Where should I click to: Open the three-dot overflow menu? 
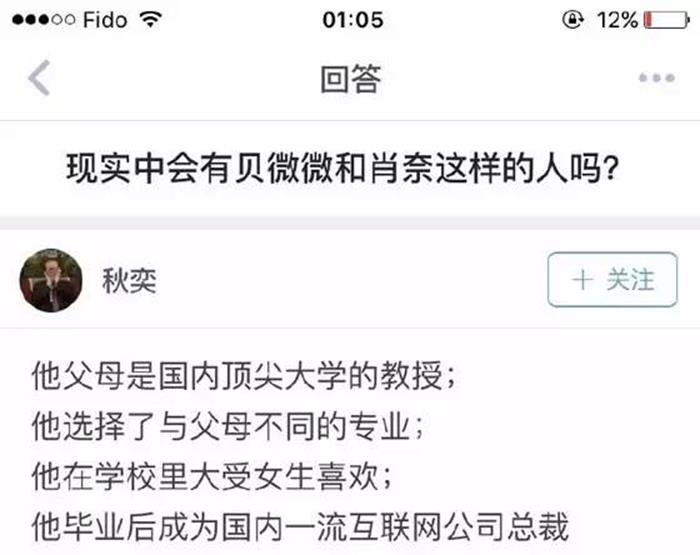[657, 79]
